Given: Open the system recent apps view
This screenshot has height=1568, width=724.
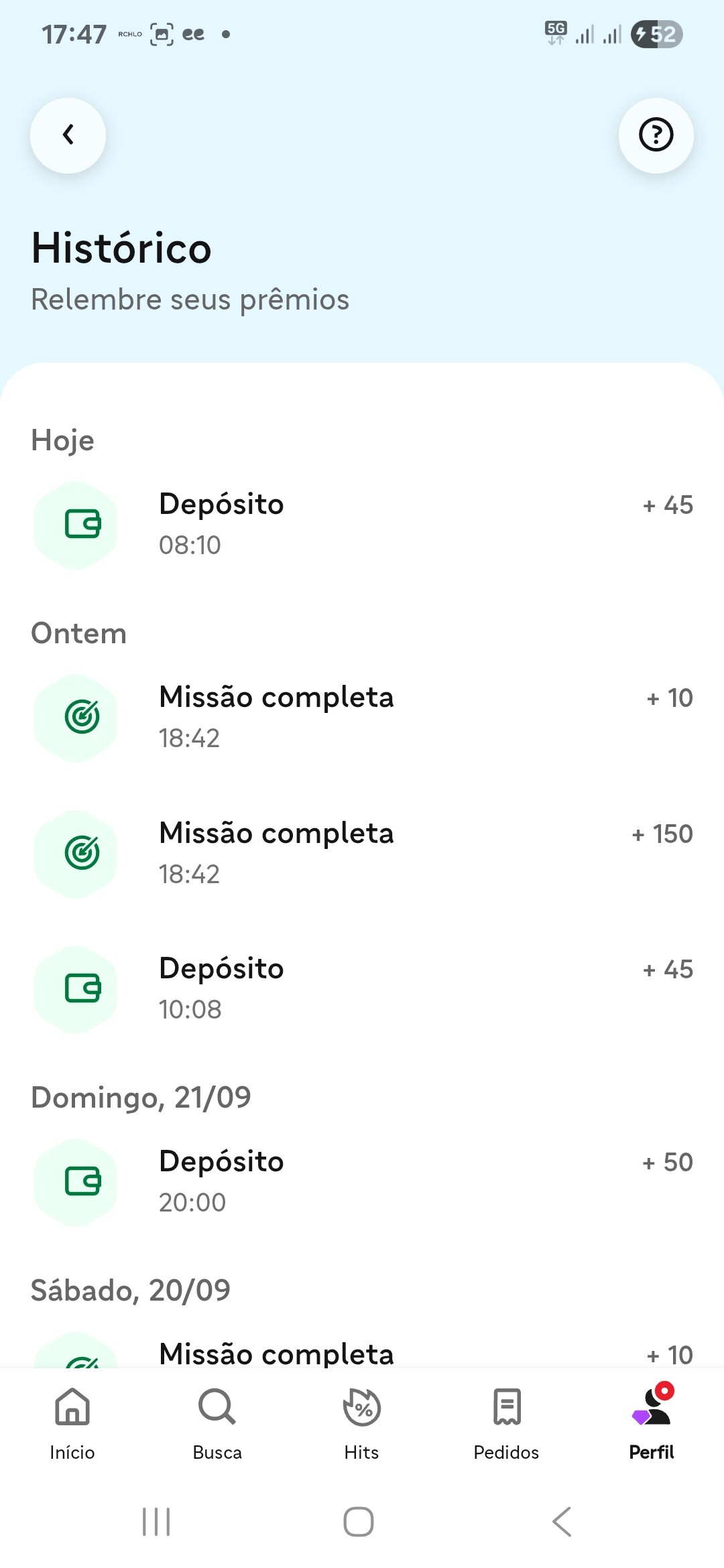Looking at the screenshot, I should coord(156,1522).
